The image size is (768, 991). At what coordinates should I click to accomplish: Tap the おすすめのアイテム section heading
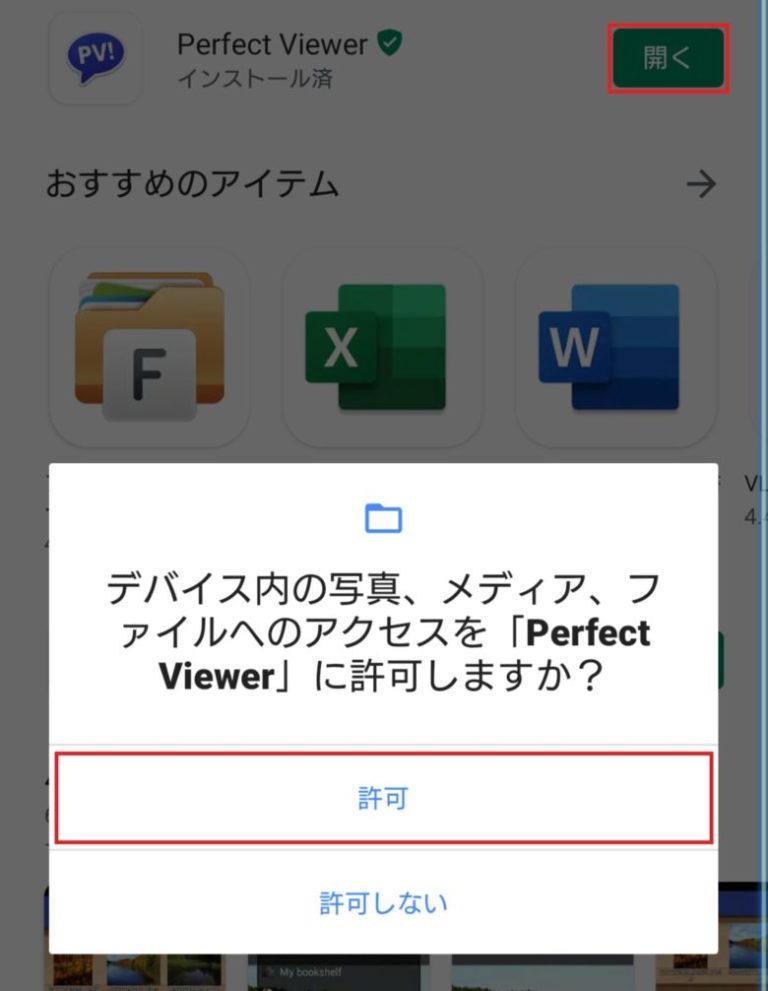[194, 183]
